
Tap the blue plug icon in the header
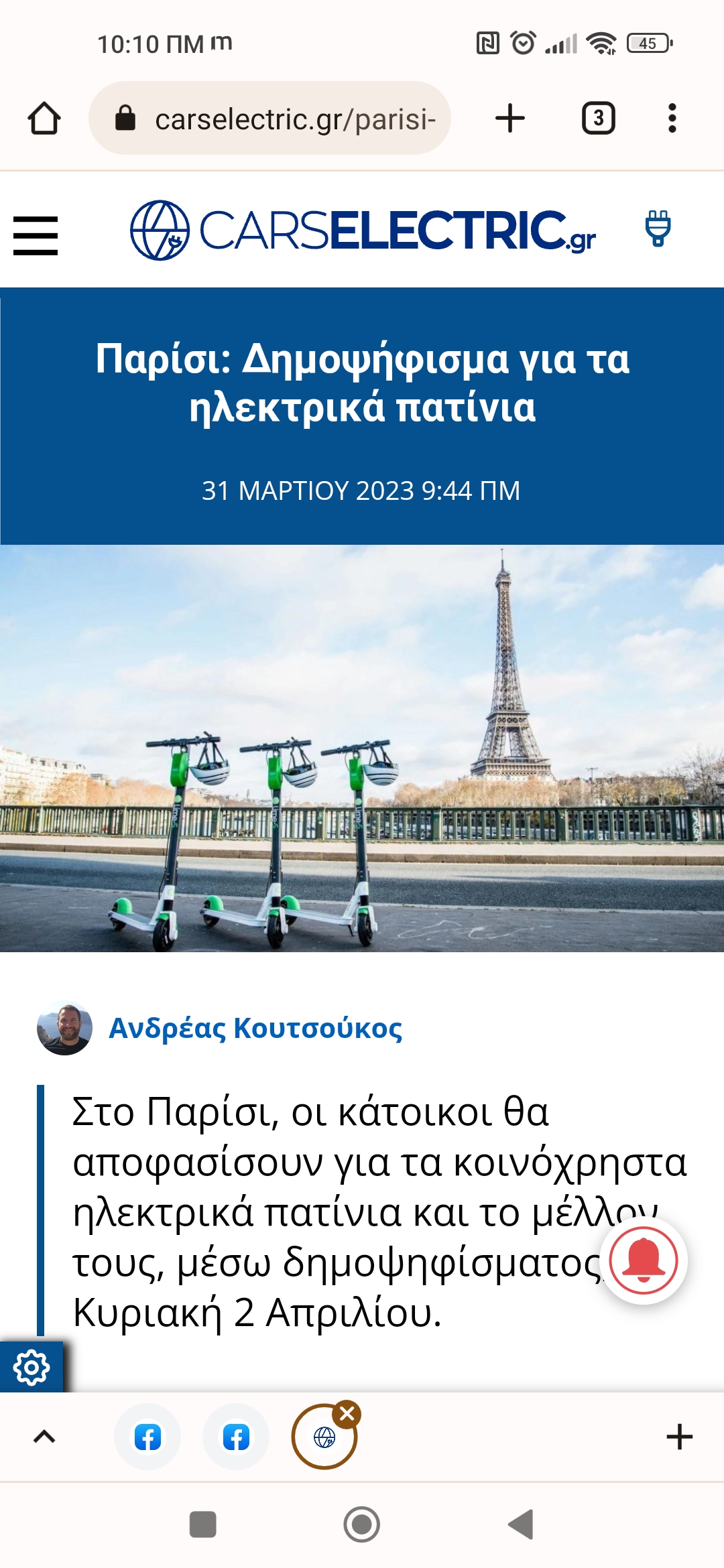click(658, 228)
